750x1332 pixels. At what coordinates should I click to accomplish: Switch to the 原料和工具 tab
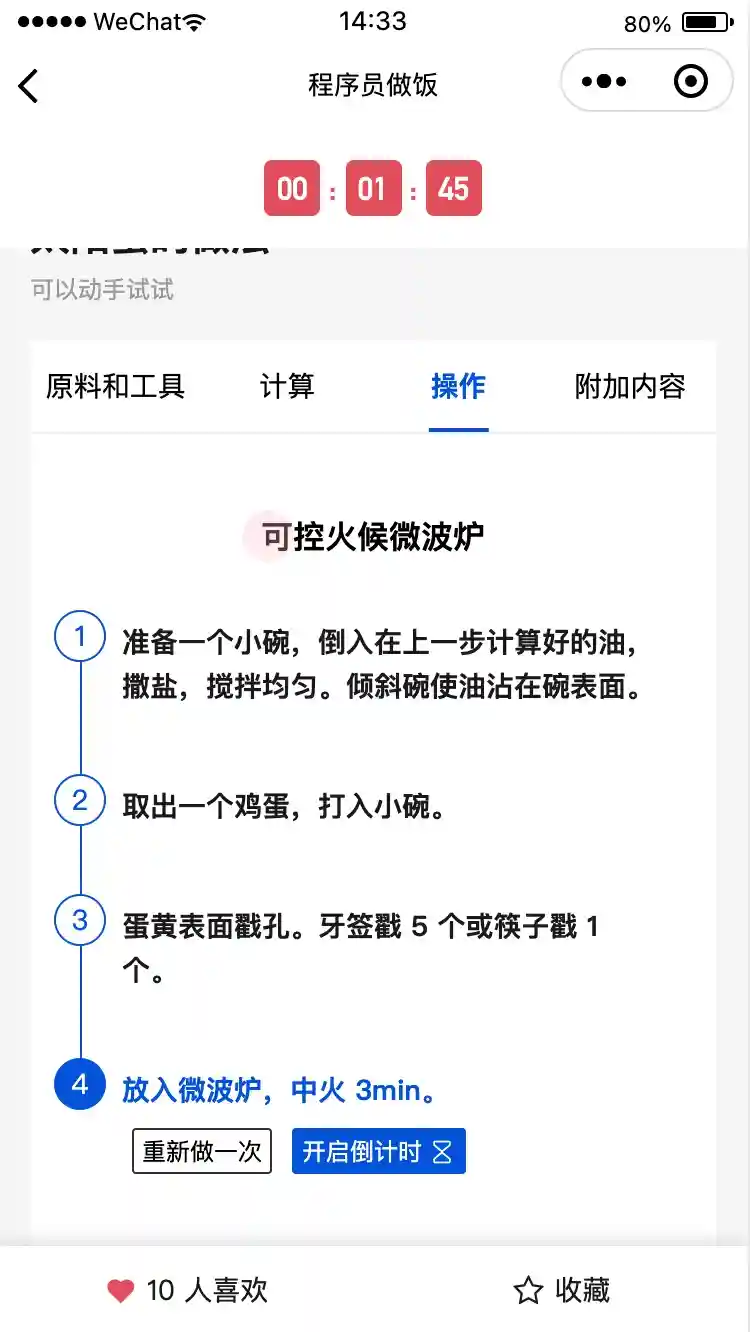116,386
